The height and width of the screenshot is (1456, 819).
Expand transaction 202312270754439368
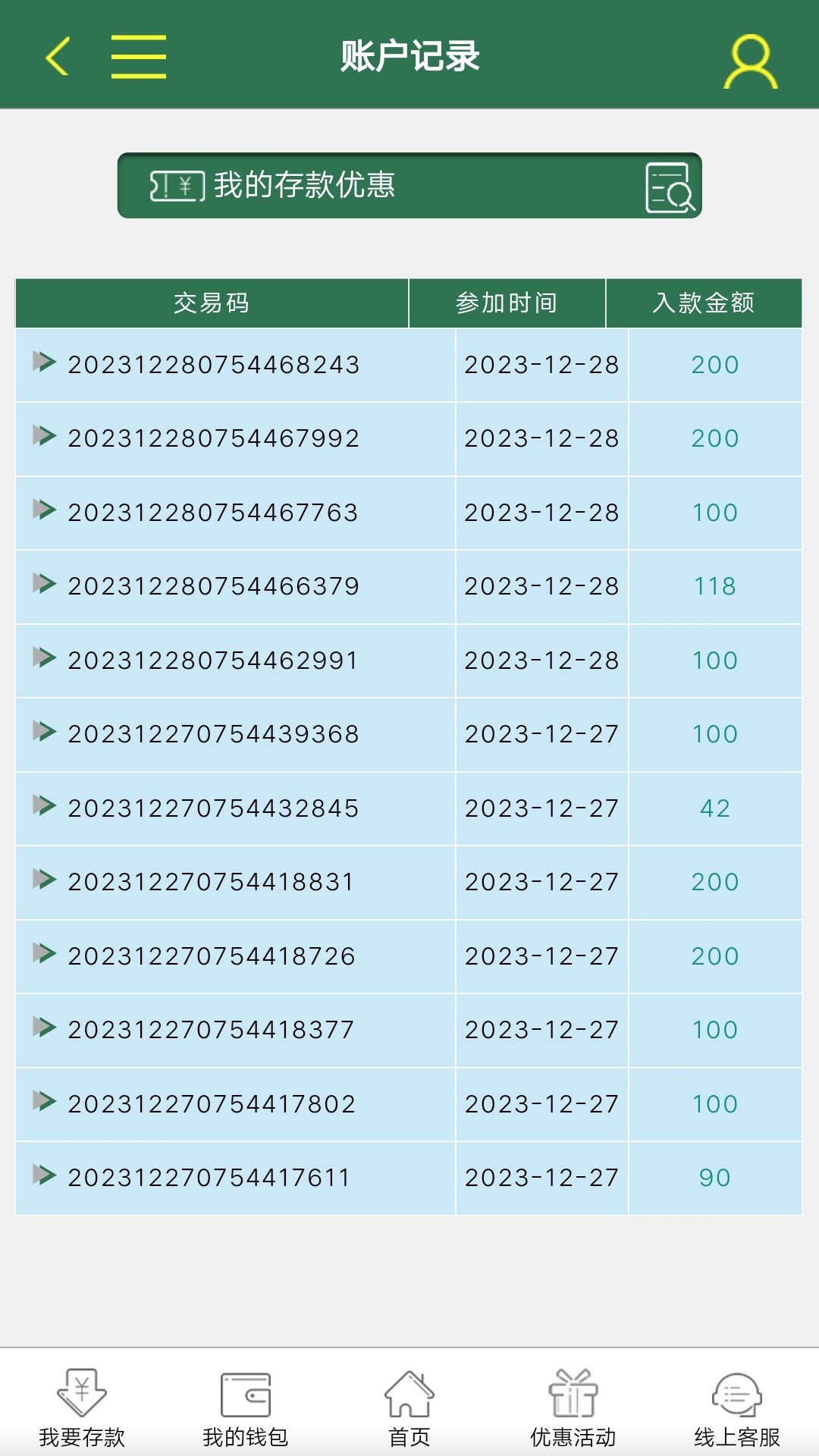pyautogui.click(x=45, y=732)
